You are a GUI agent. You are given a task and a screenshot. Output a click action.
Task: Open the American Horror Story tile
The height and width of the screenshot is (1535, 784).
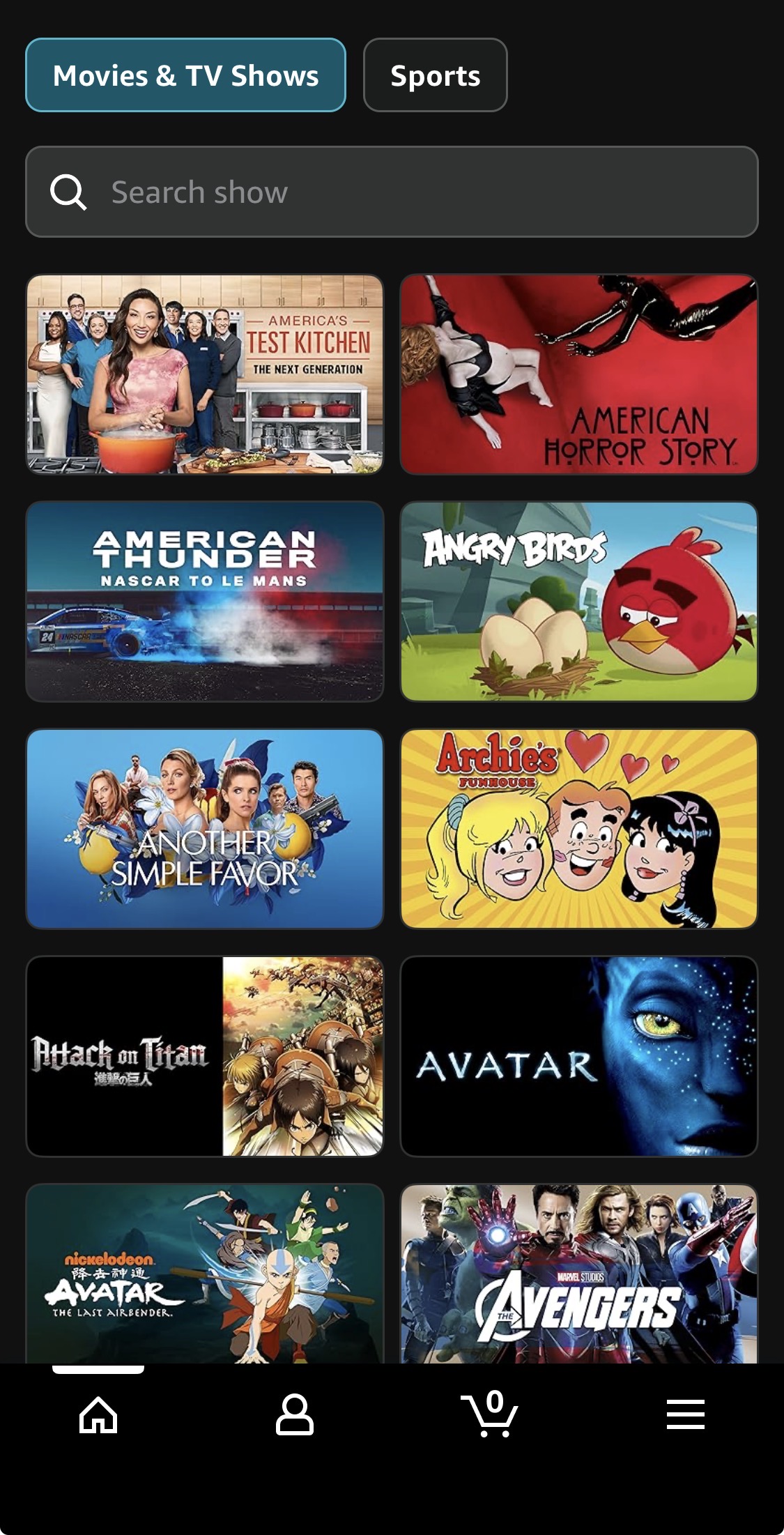tap(578, 374)
